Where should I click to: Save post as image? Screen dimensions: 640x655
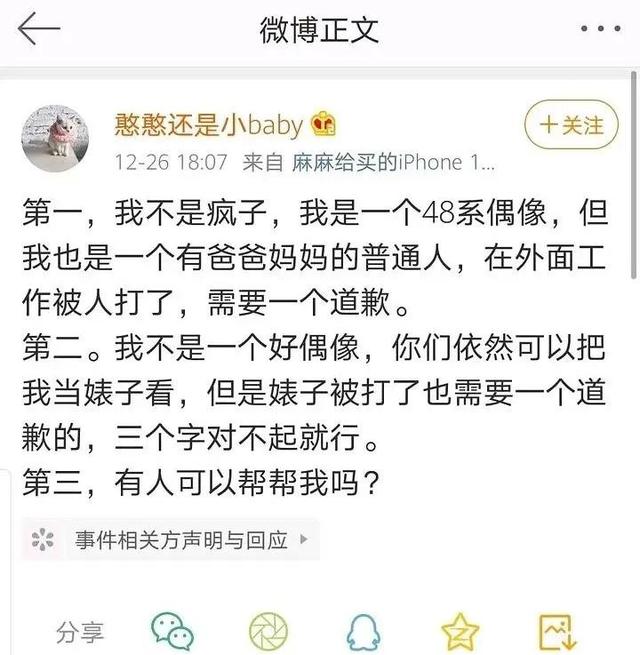coord(556,630)
